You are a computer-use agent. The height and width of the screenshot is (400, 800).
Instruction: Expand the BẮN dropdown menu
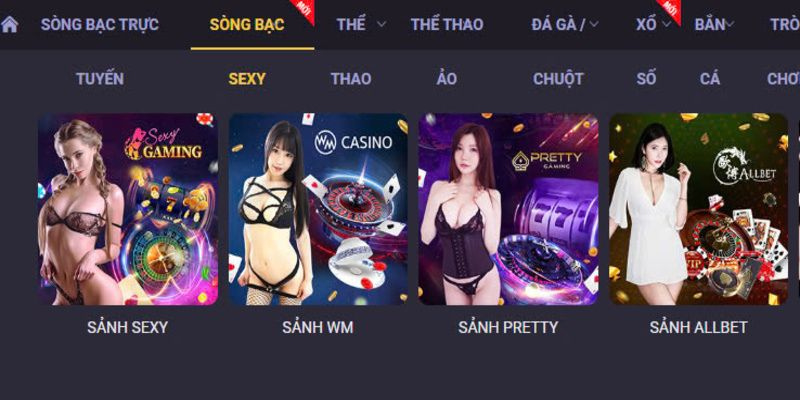tap(714, 25)
